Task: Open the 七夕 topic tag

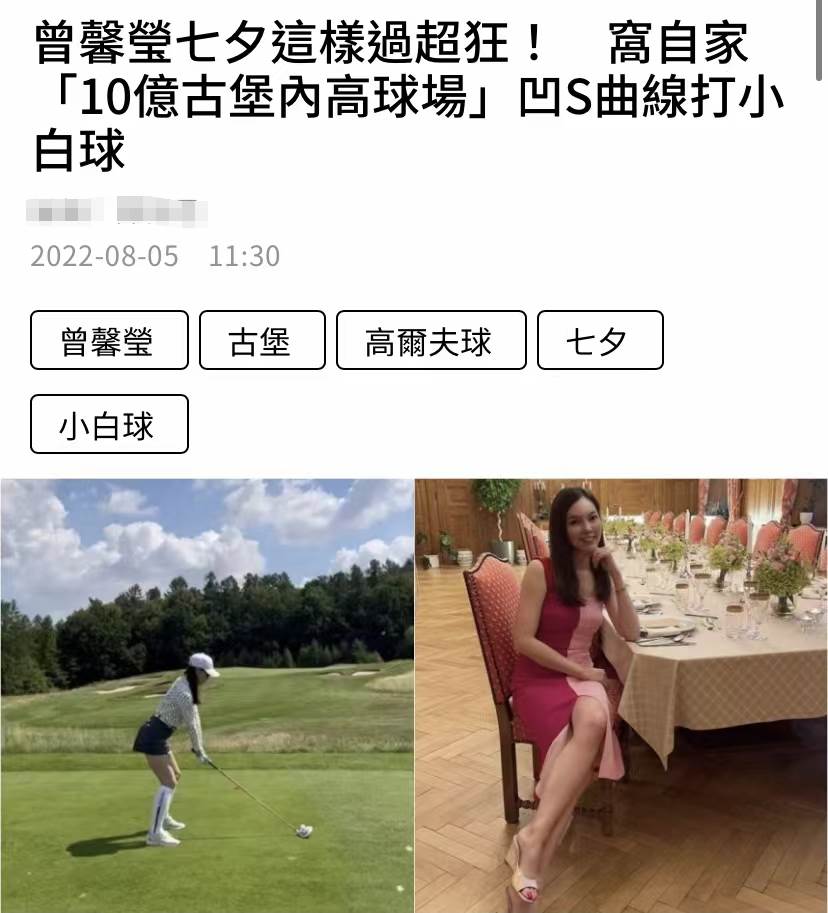Action: point(600,341)
